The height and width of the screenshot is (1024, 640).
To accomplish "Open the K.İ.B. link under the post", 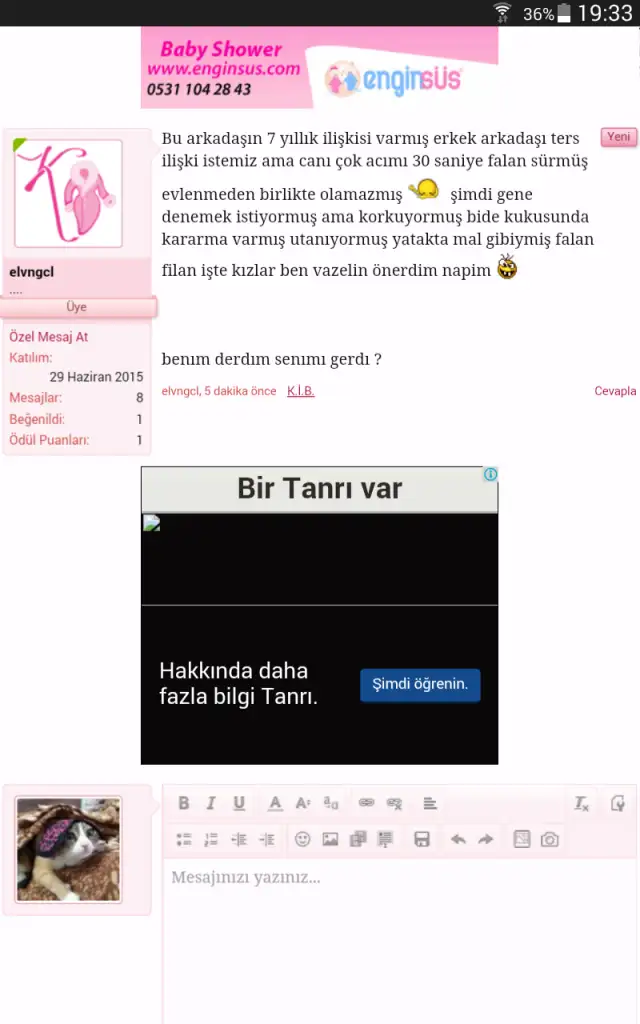I will tap(300, 391).
